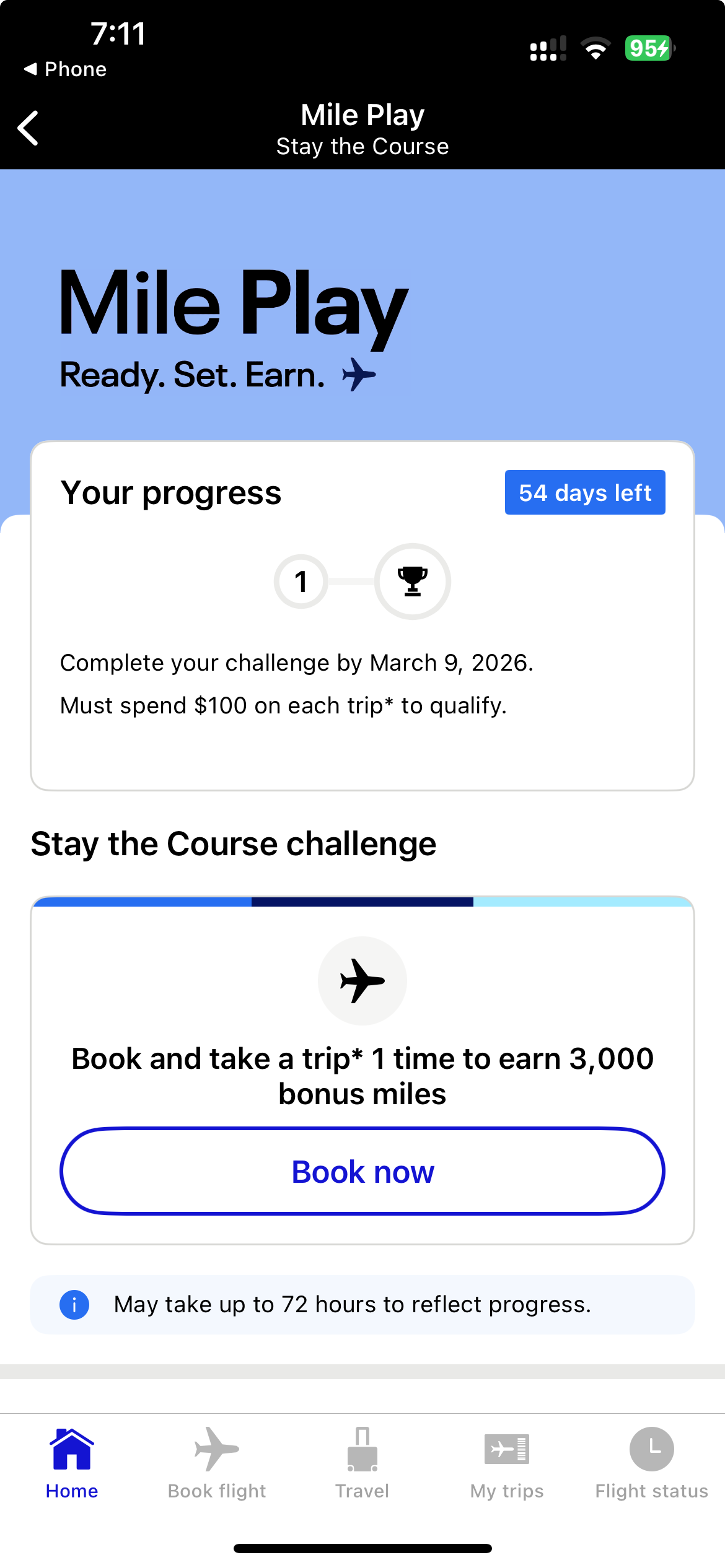Return to the Phone app
This screenshot has height=1568, width=725.
tap(65, 69)
